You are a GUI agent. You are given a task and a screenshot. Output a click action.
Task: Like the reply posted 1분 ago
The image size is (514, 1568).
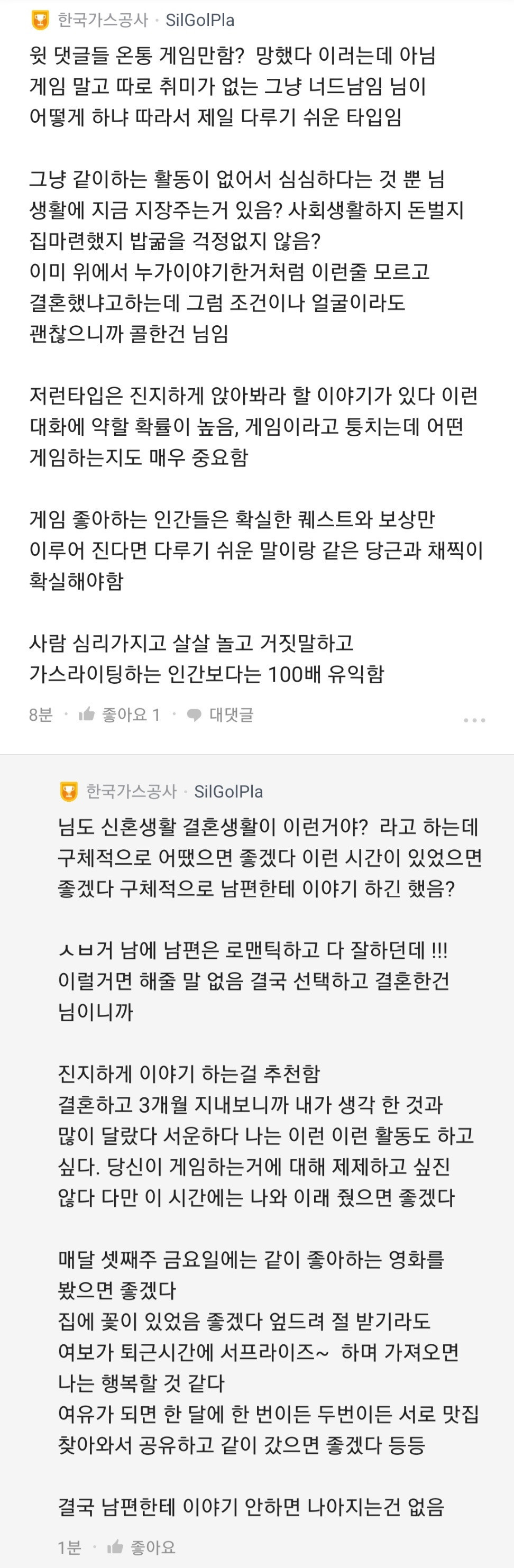pyautogui.click(x=141, y=1547)
